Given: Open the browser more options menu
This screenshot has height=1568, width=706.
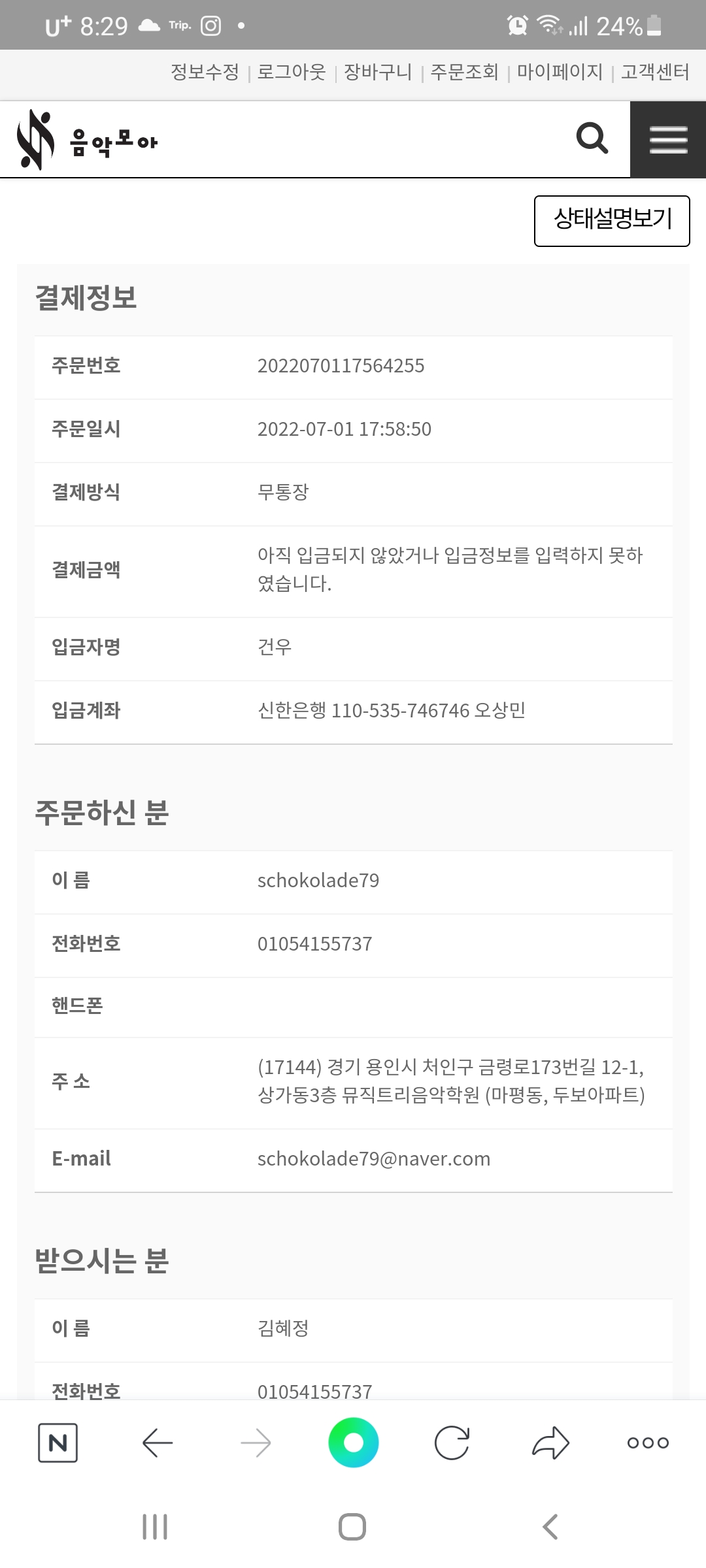Looking at the screenshot, I should pos(648,1443).
